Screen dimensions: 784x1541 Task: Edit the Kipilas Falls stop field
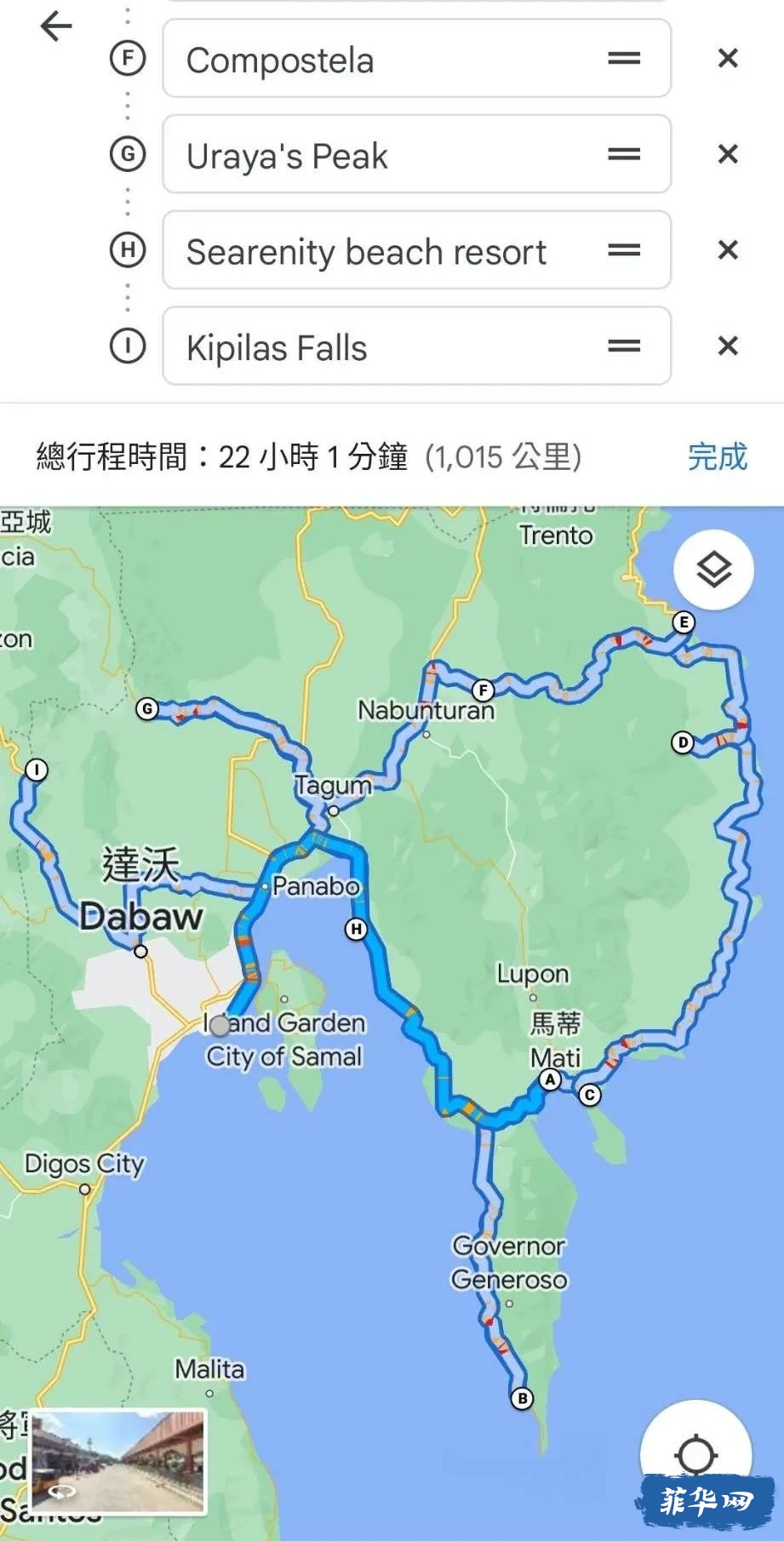coord(383,347)
